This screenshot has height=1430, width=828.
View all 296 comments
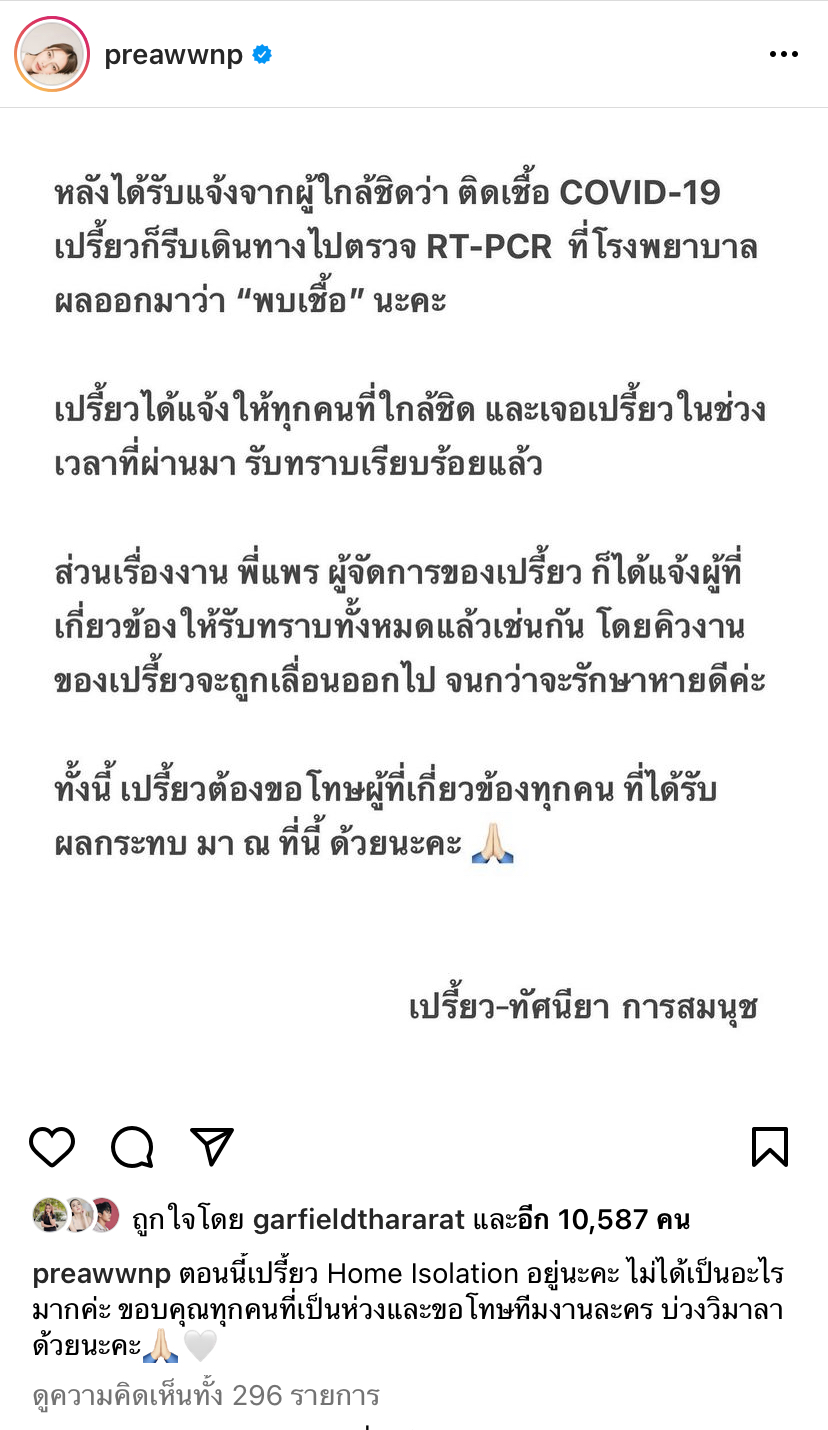point(206,1395)
